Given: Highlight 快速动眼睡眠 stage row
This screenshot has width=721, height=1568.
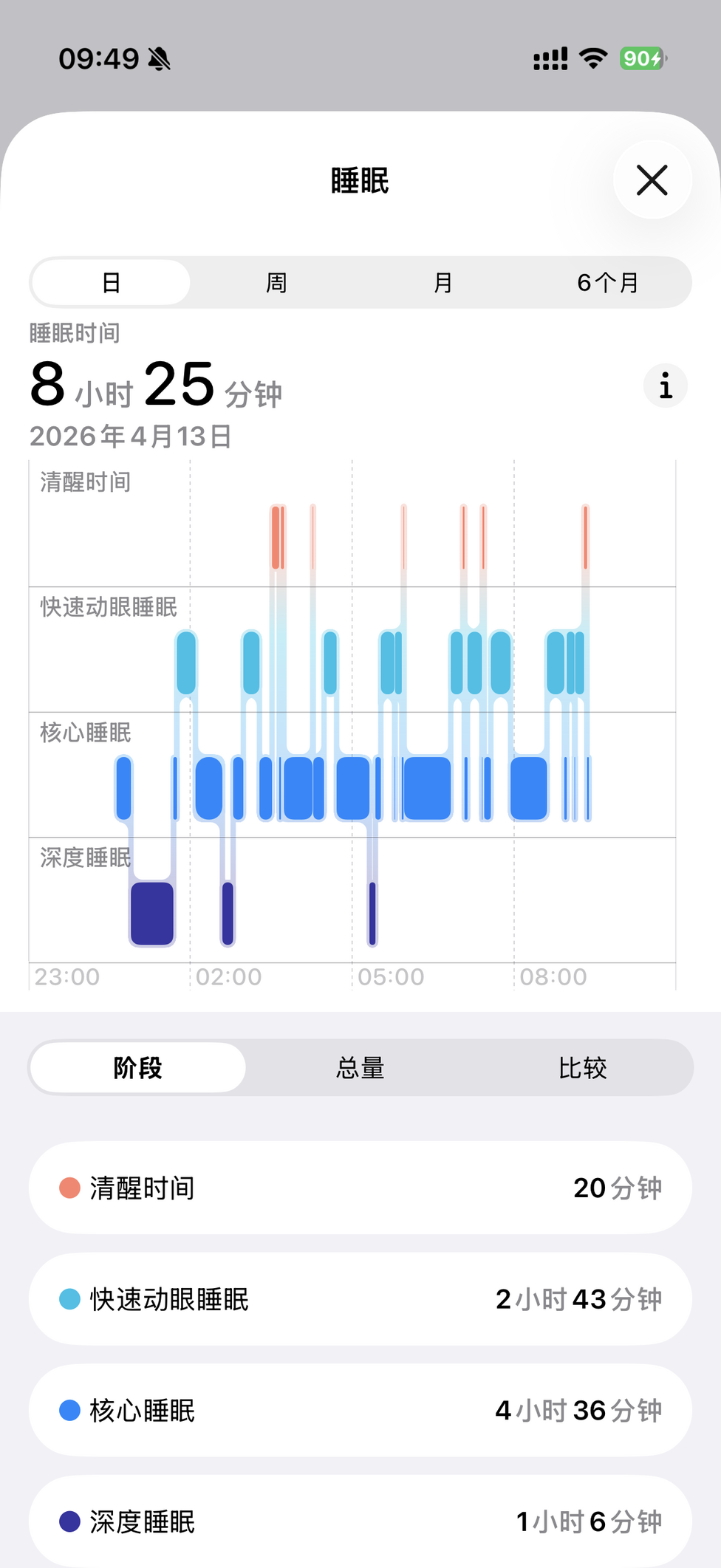Looking at the screenshot, I should [x=360, y=1299].
